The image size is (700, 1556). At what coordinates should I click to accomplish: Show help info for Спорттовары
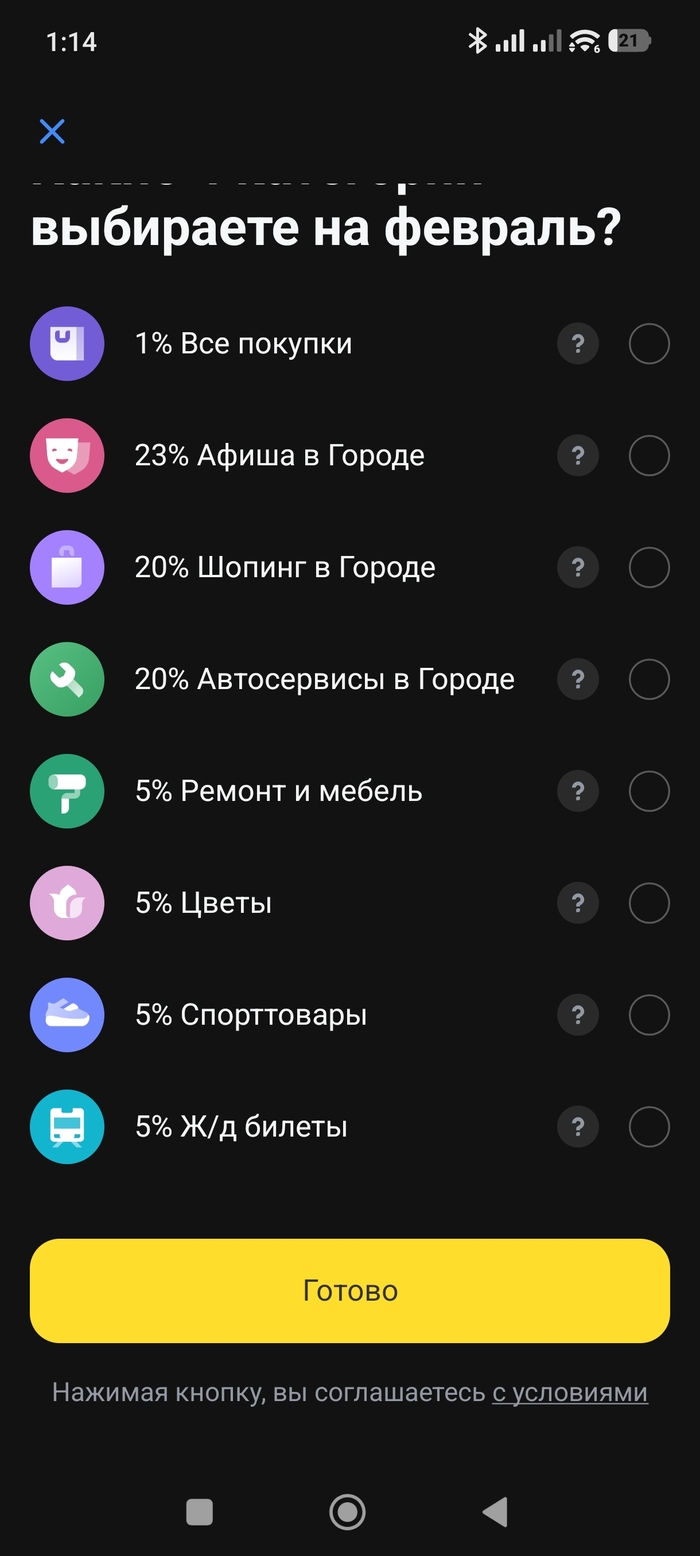click(577, 1016)
